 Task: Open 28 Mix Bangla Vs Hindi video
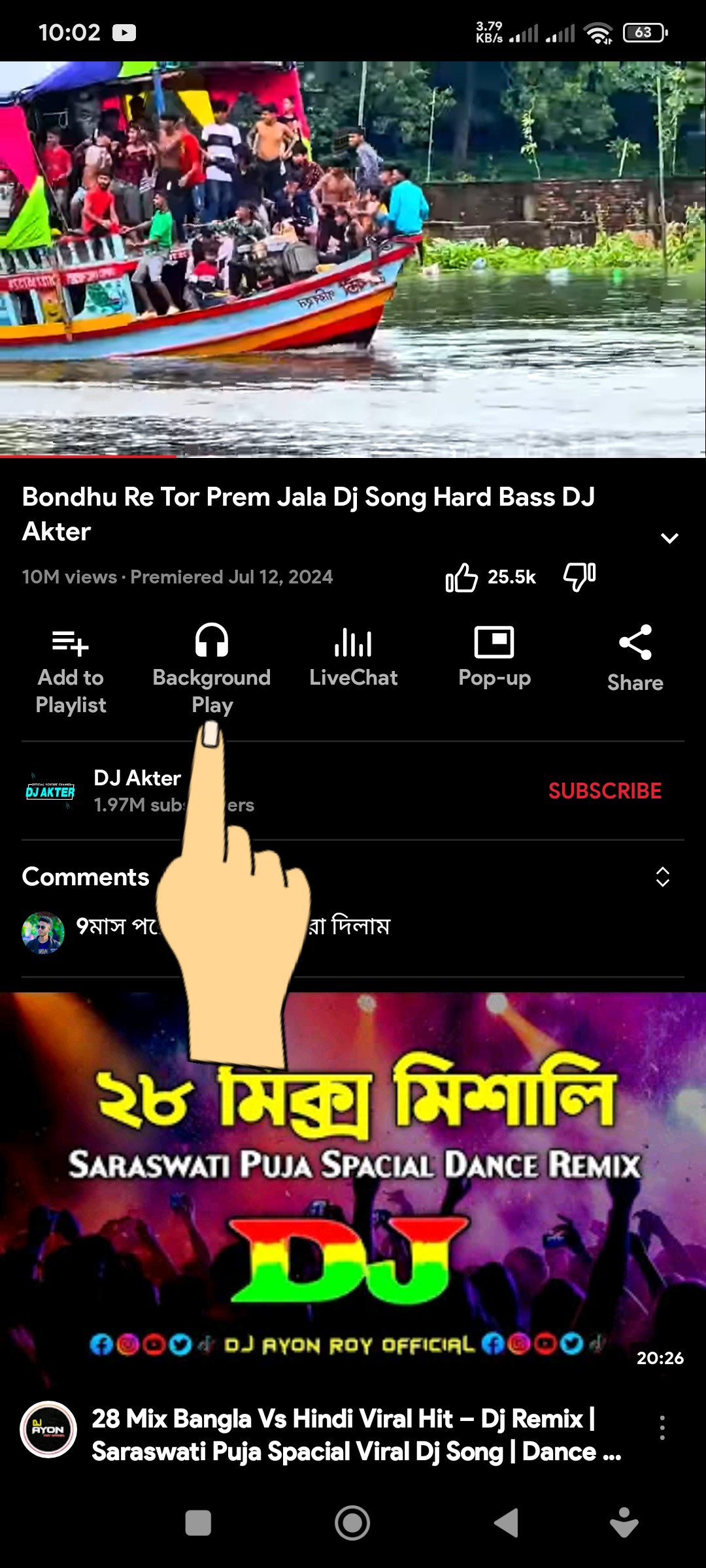pos(353,1183)
